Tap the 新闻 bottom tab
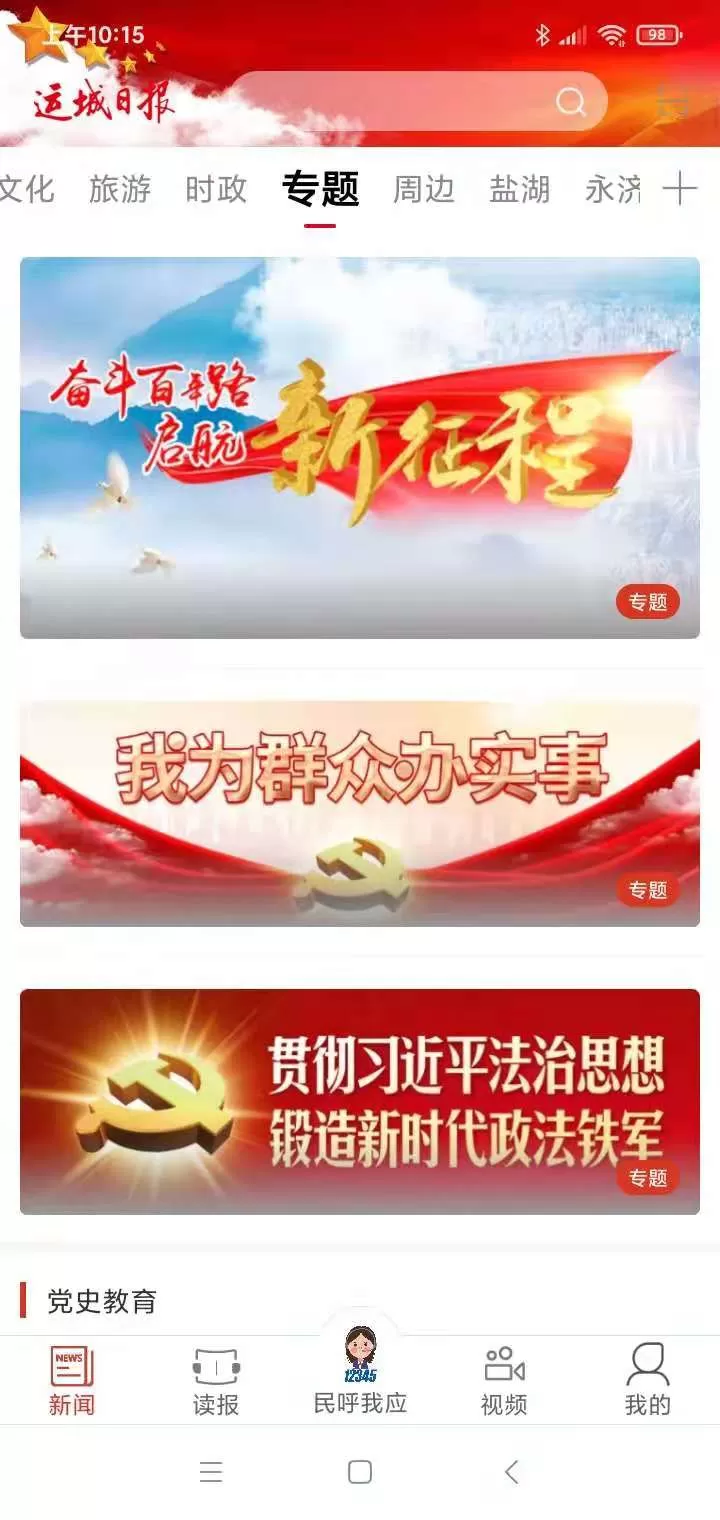The height and width of the screenshot is (1520, 720). coord(72,1381)
